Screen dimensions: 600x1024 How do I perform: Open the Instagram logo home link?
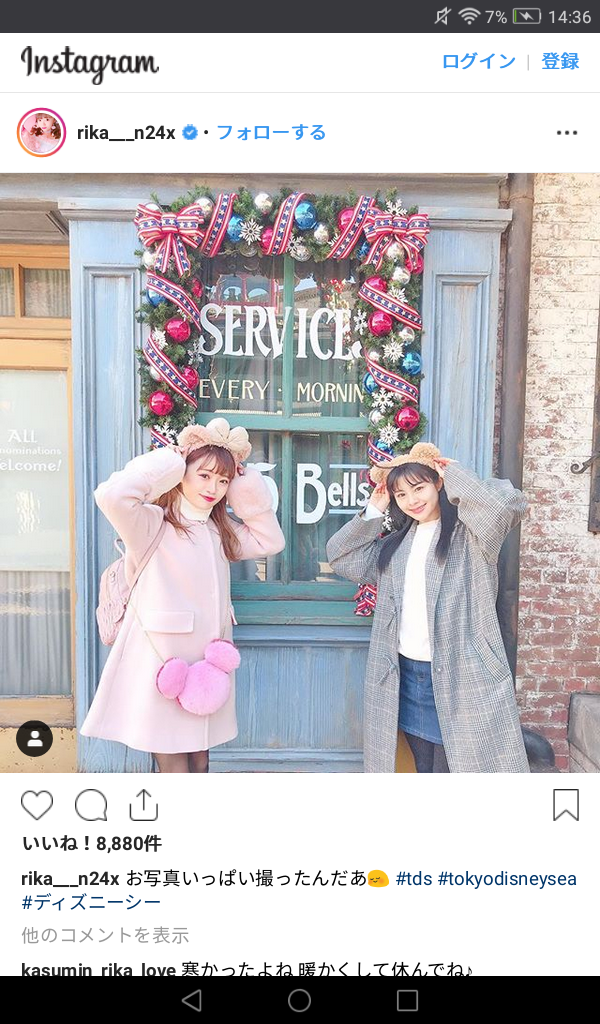tap(90, 63)
